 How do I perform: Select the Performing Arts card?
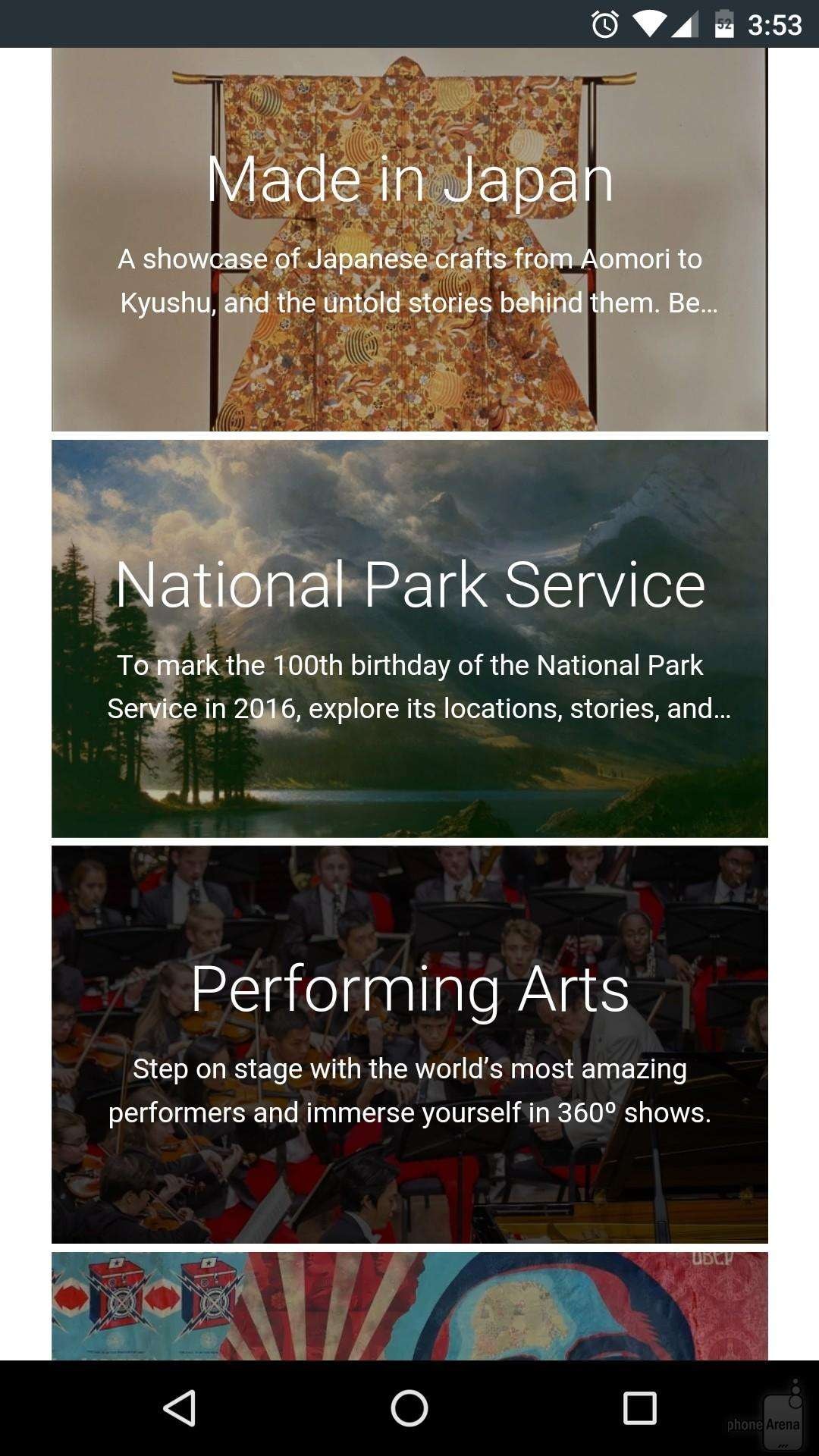click(409, 1044)
